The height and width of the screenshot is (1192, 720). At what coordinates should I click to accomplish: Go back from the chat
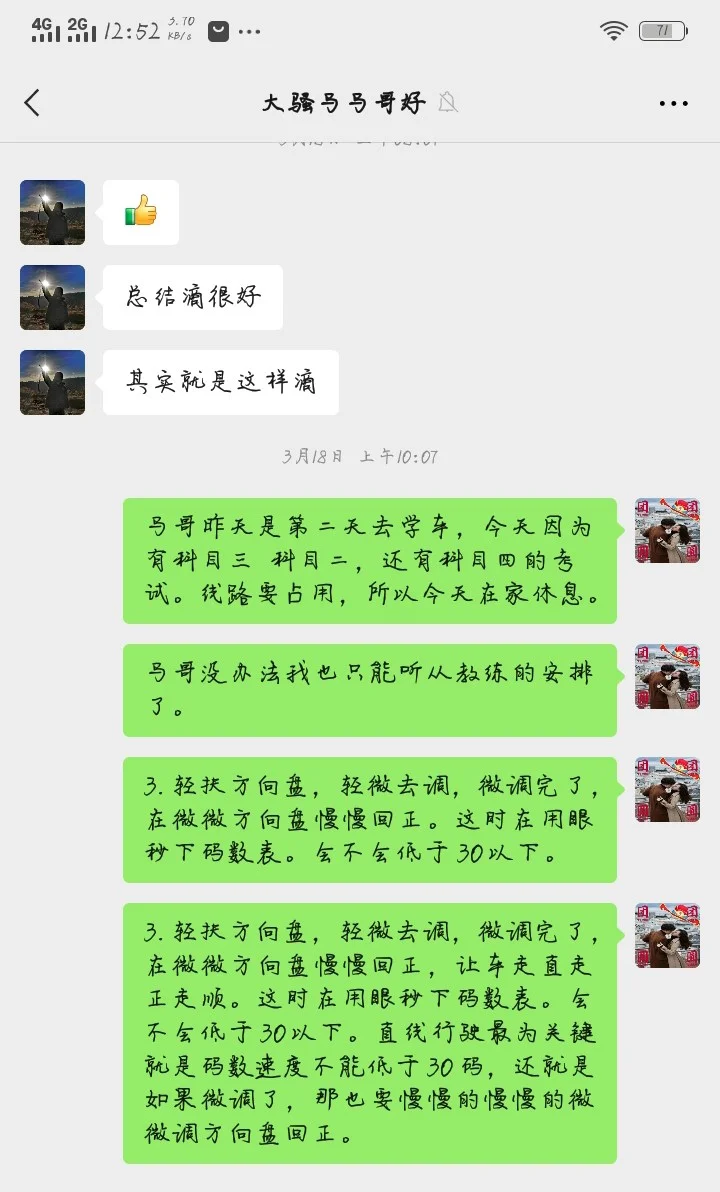coord(32,103)
